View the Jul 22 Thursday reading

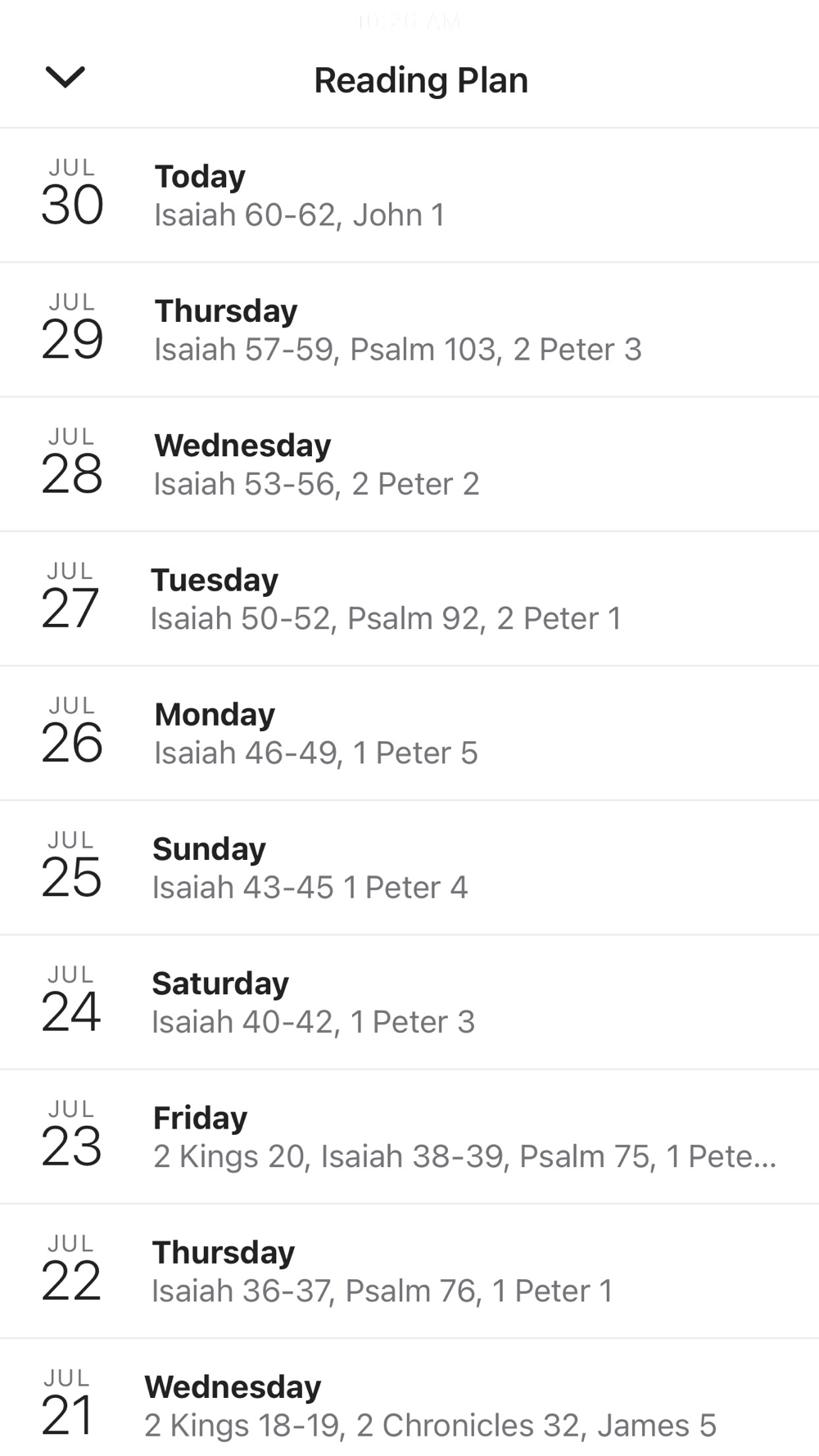pyautogui.click(x=409, y=1271)
